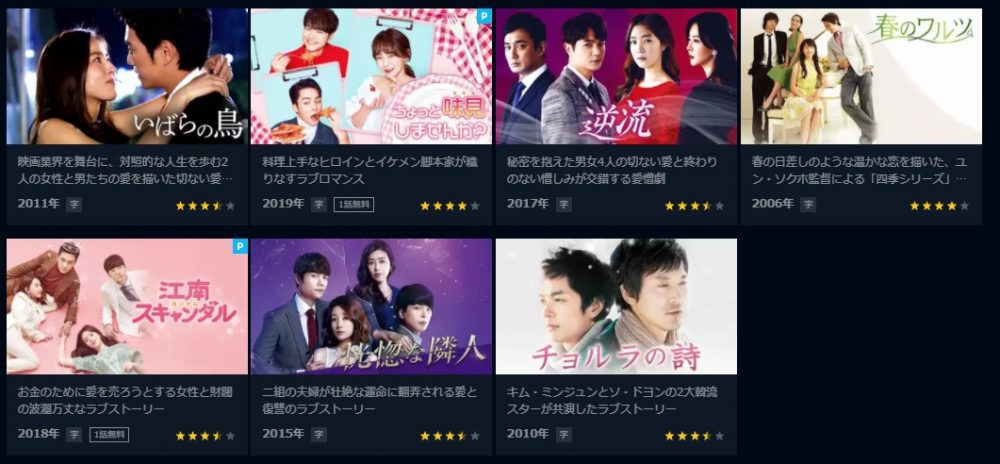The image size is (1000, 464).
Task: Select the 江南スキャンダル drama
Action: click(127, 306)
